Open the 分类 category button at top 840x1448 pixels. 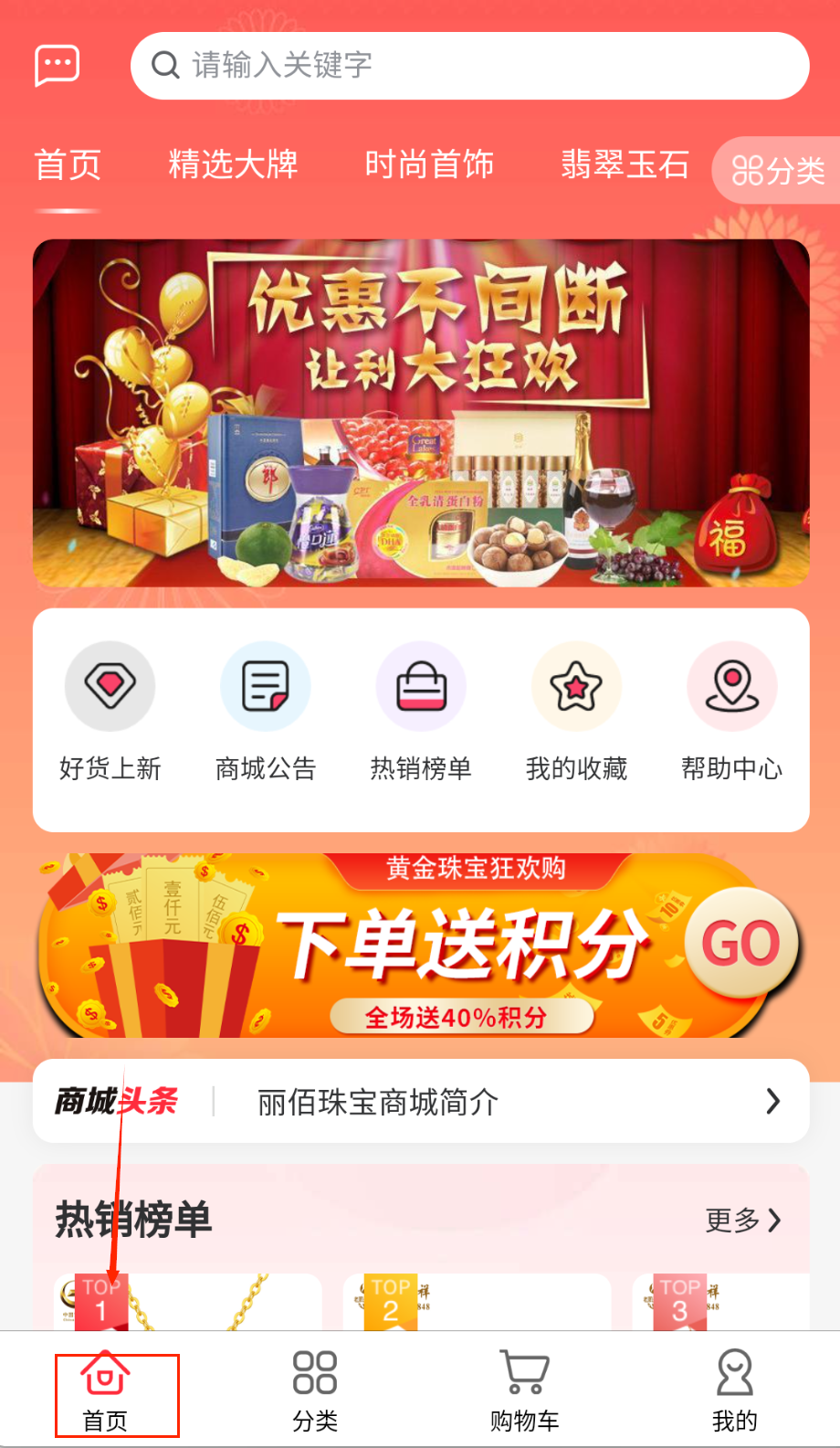tap(778, 170)
